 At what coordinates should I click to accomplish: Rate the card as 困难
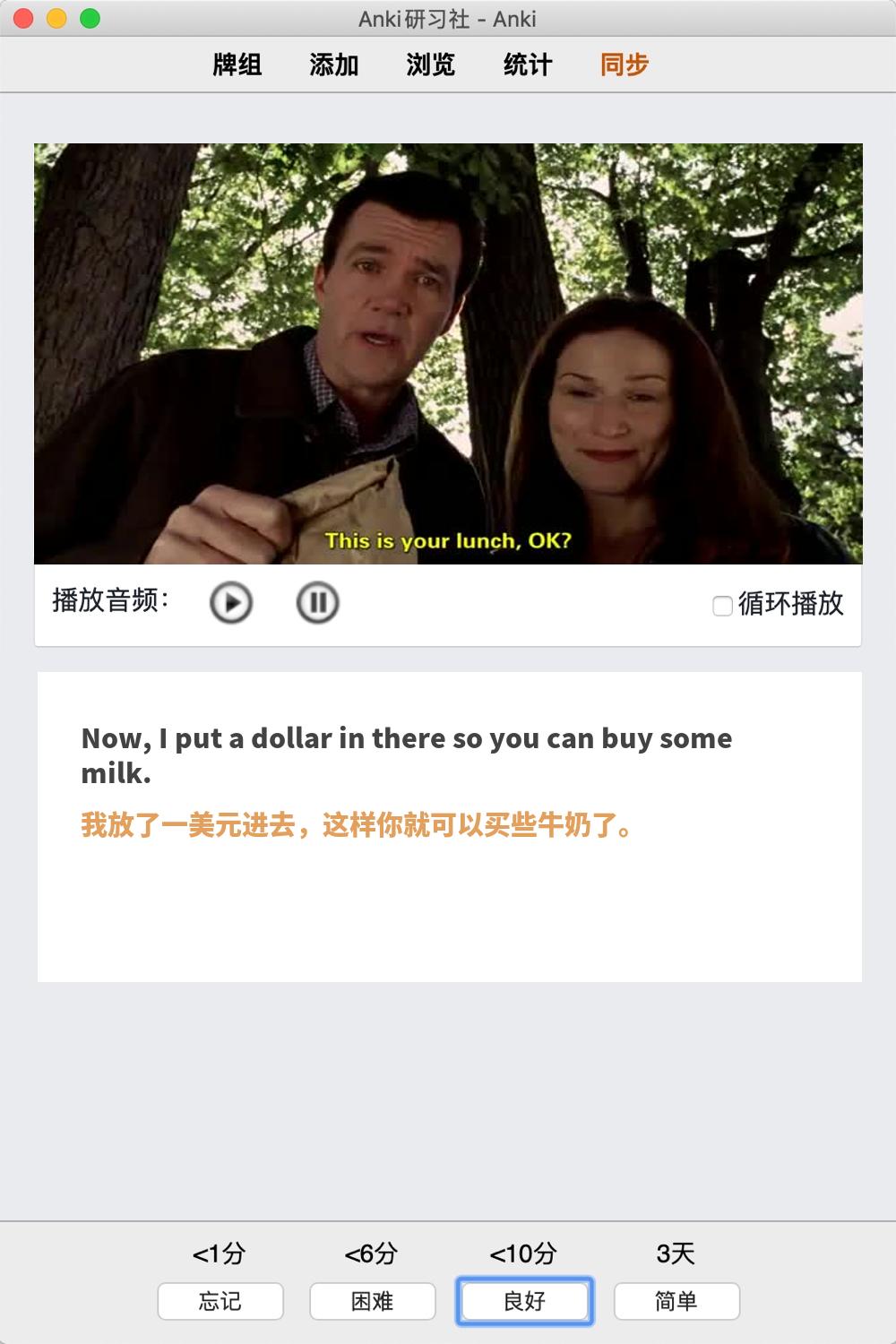pos(373,1301)
